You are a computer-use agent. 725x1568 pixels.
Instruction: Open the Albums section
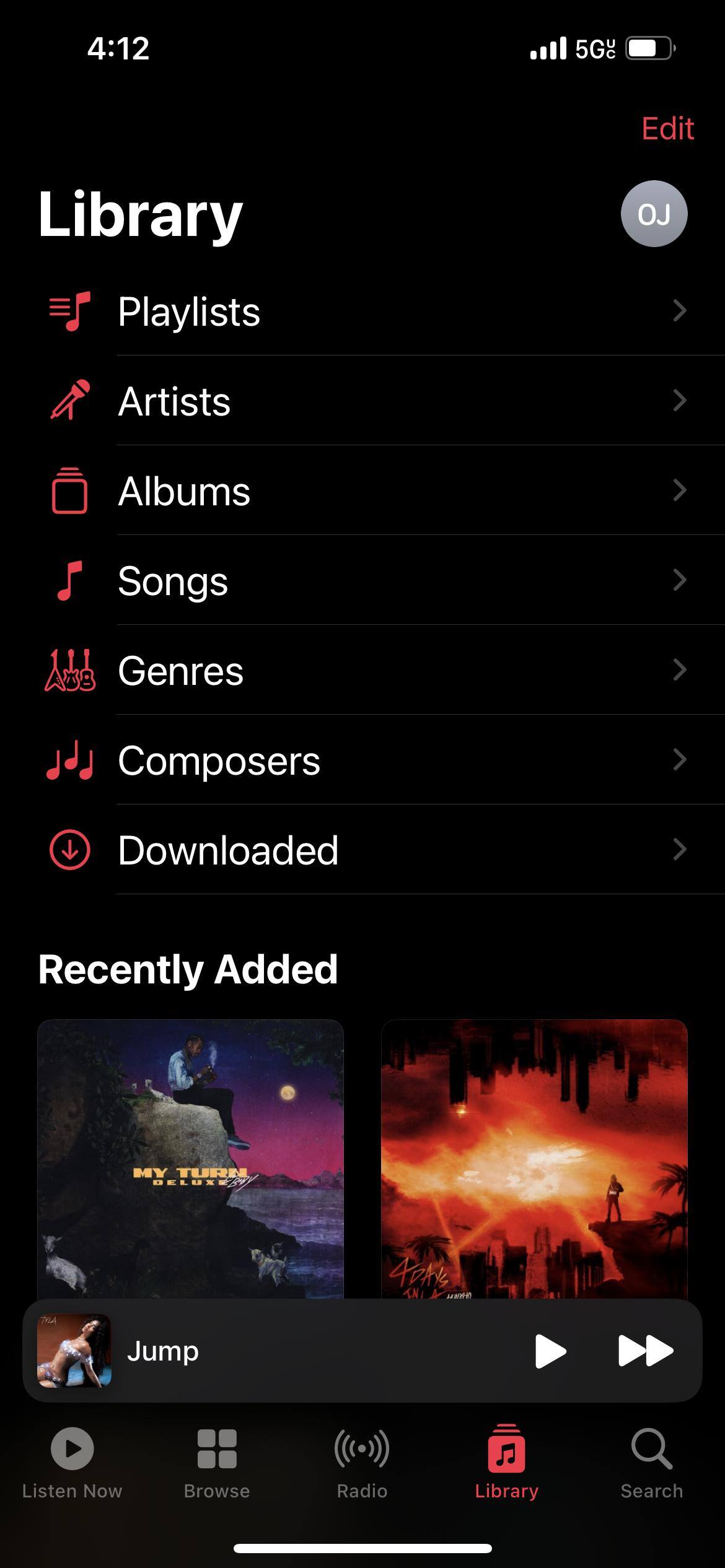tap(372, 490)
